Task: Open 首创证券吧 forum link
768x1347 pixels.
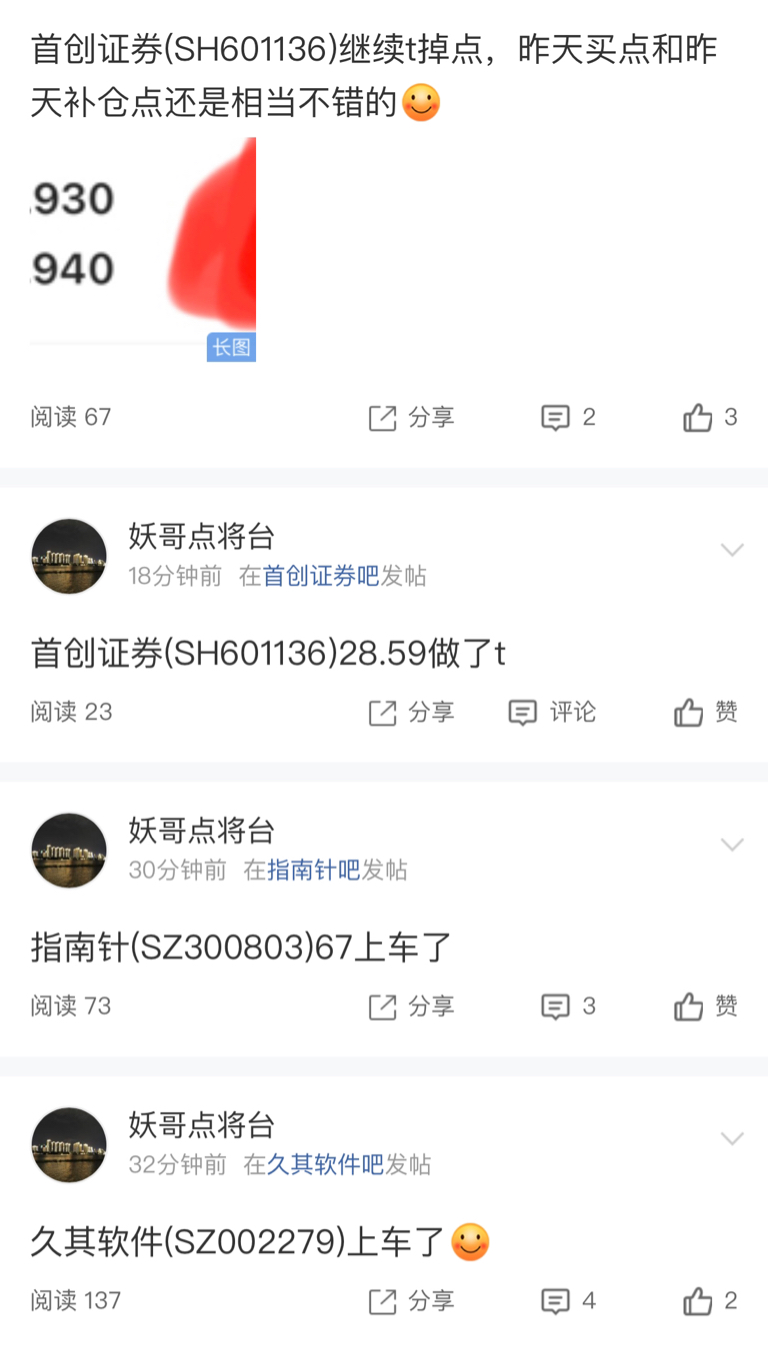Action: pos(321,576)
